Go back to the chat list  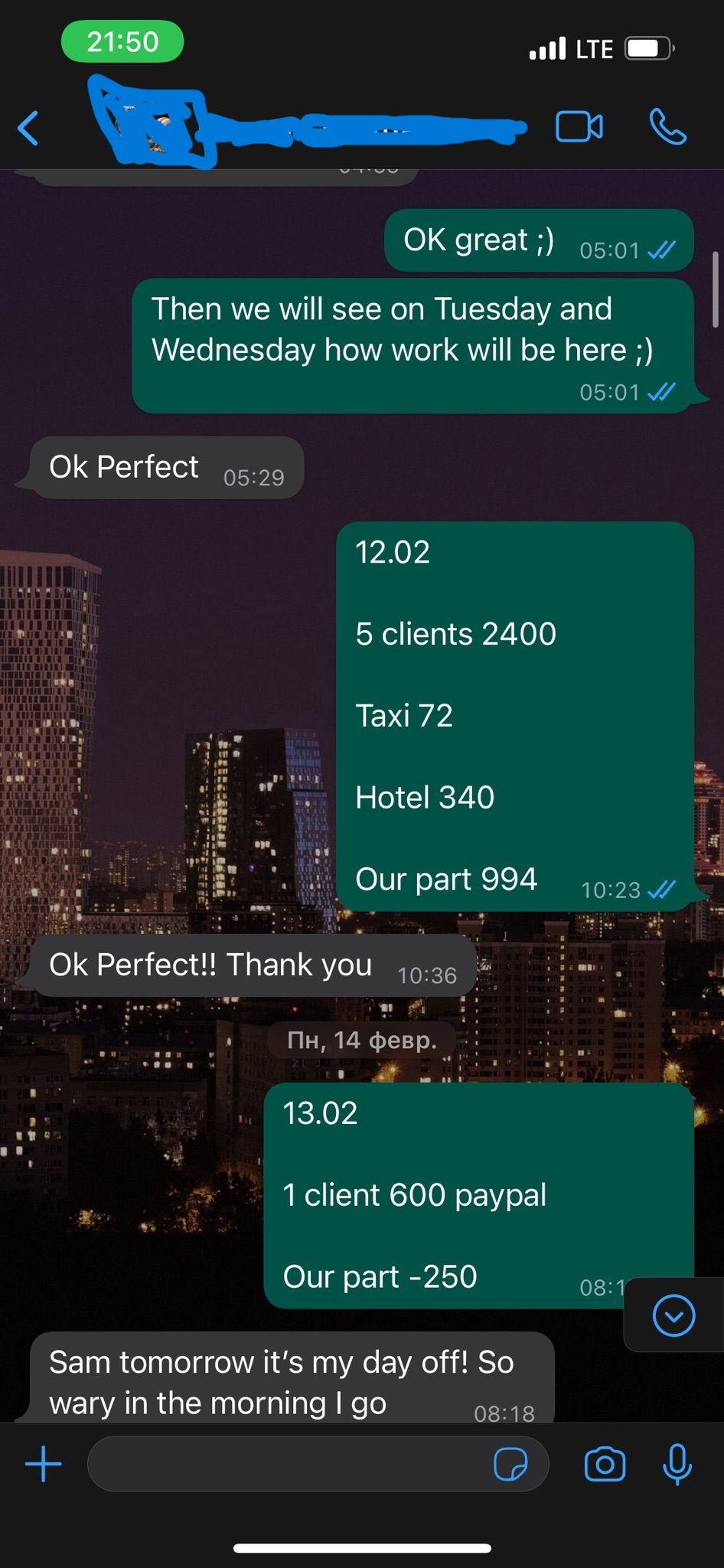tap(29, 128)
